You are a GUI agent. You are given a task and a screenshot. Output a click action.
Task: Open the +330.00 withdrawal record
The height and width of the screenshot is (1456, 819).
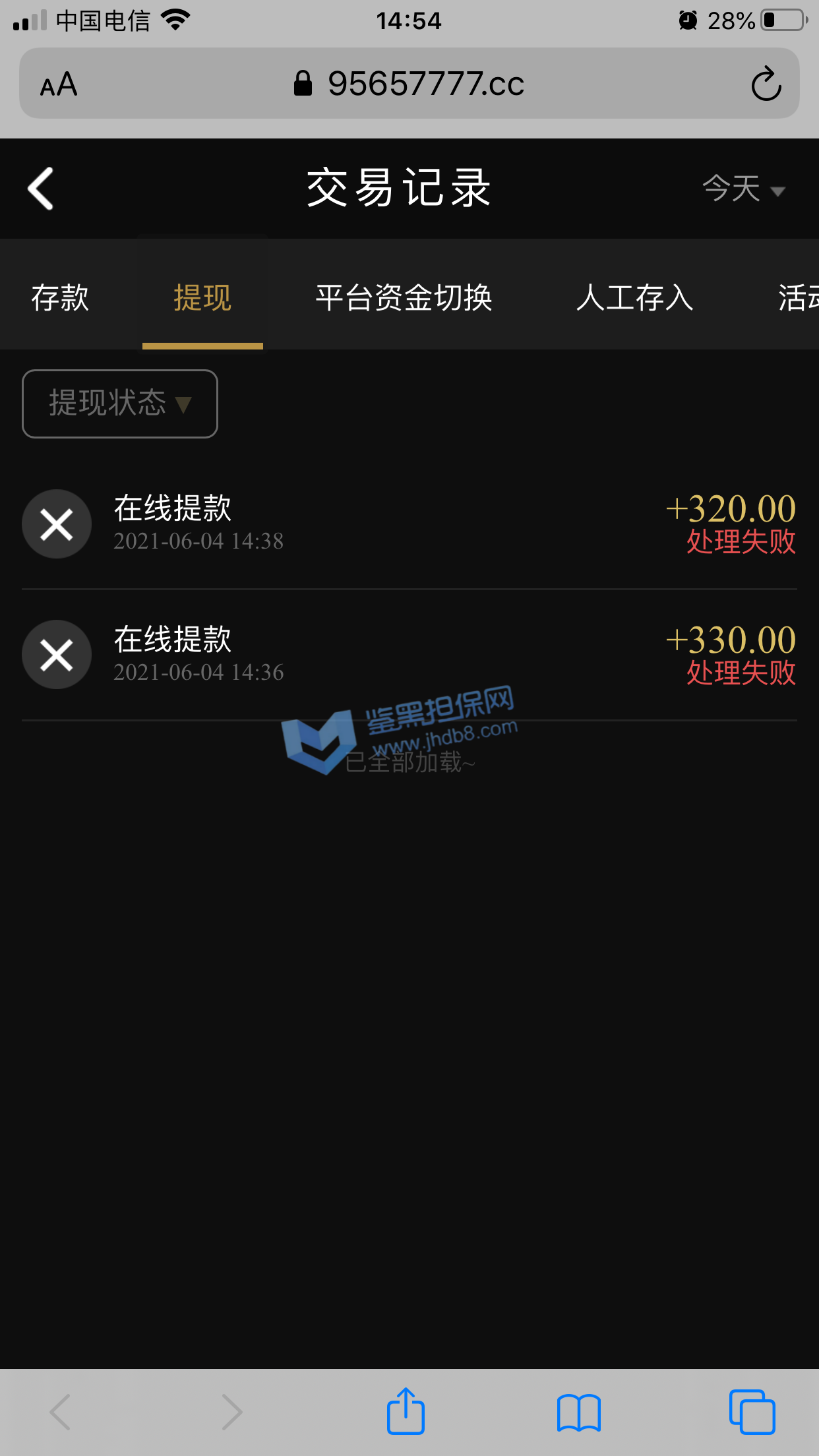pyautogui.click(x=409, y=655)
